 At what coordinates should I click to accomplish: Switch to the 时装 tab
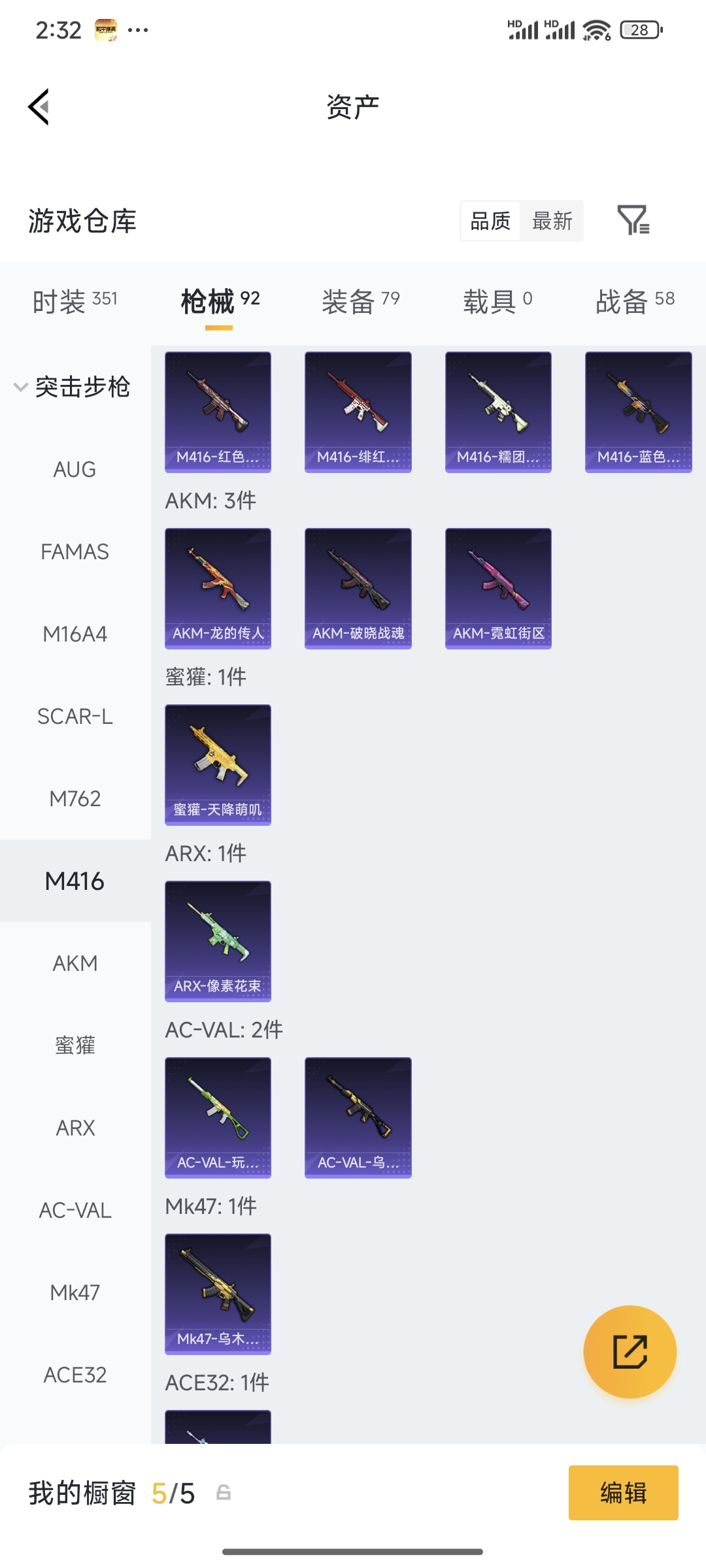75,301
